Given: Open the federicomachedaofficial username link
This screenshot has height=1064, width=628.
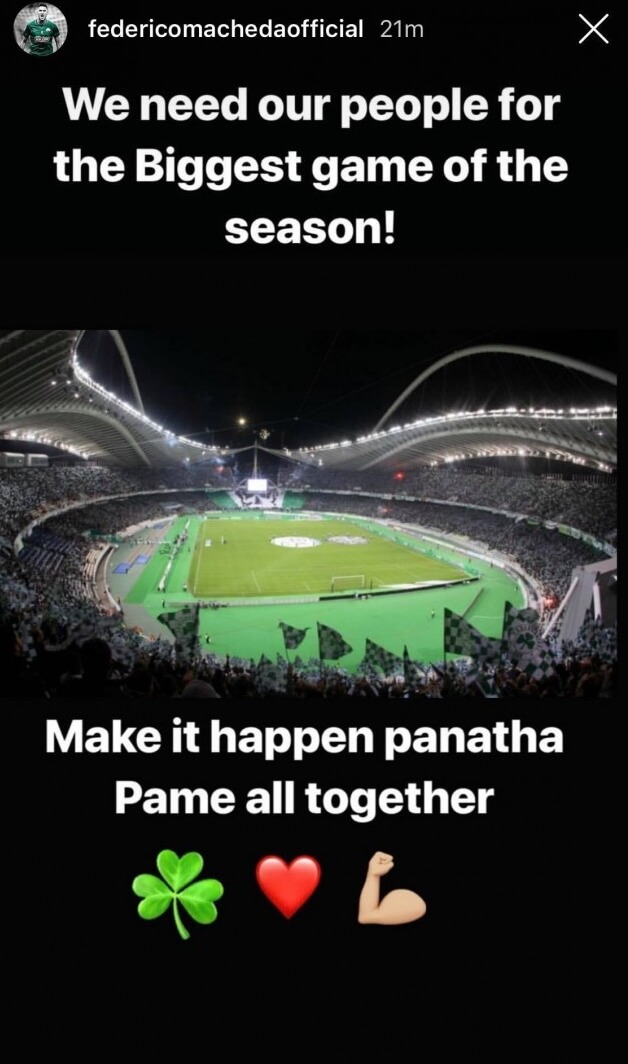Looking at the screenshot, I should (x=225, y=30).
